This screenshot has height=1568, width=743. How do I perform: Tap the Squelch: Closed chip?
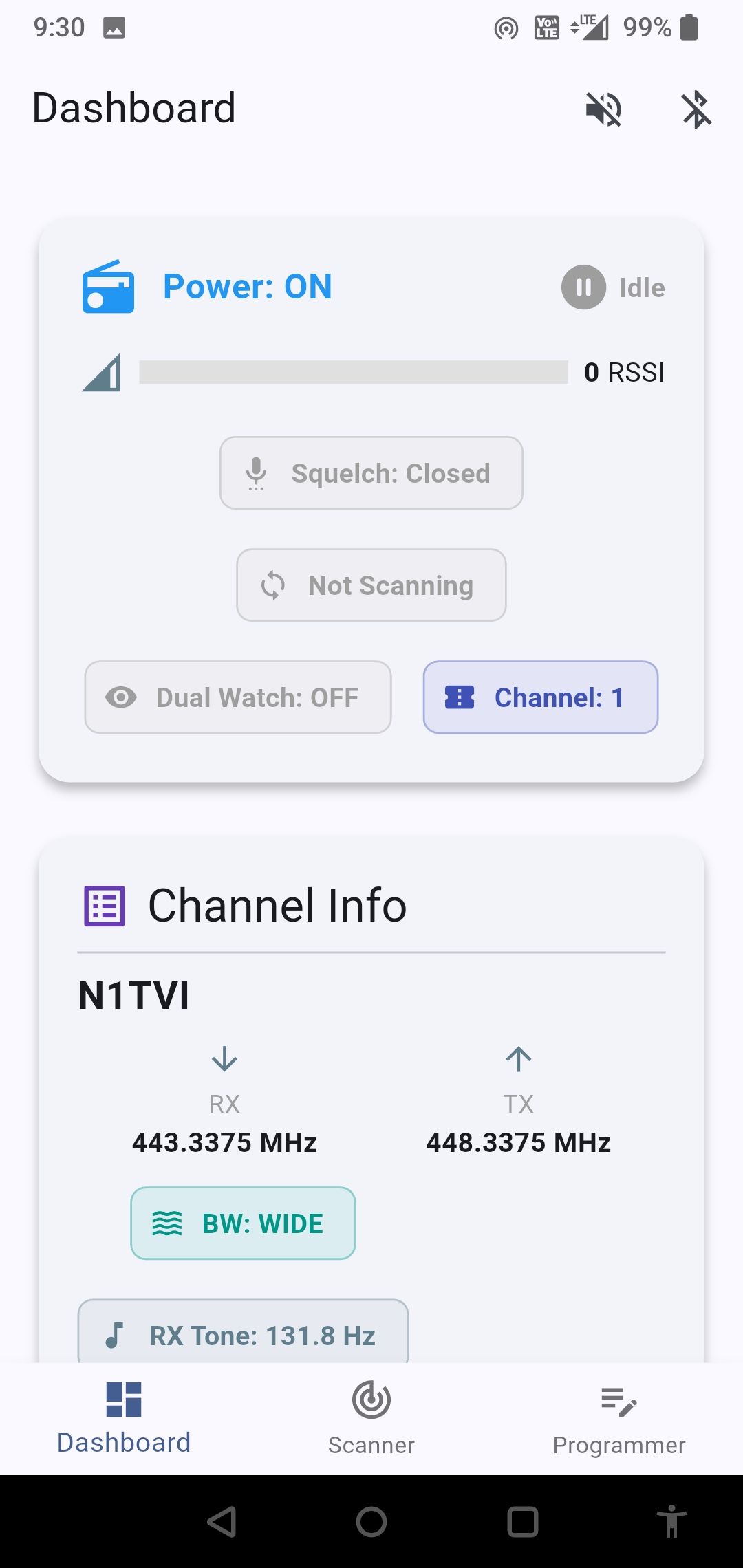(x=371, y=473)
